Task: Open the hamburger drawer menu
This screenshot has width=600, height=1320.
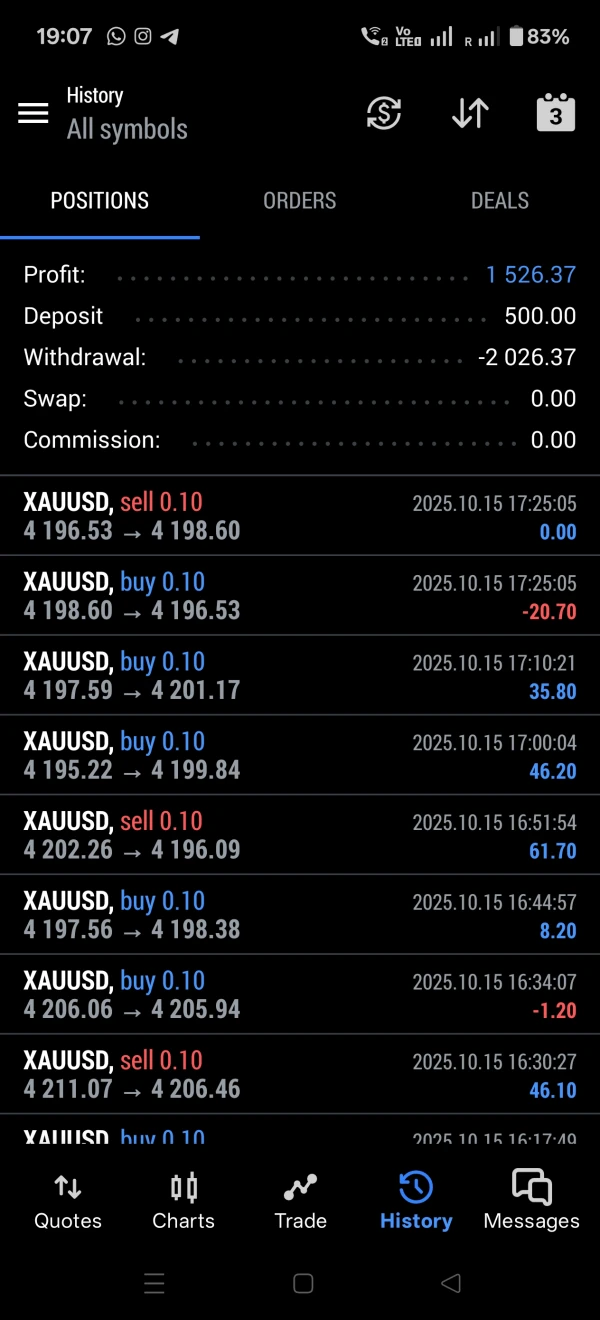Action: pos(33,113)
